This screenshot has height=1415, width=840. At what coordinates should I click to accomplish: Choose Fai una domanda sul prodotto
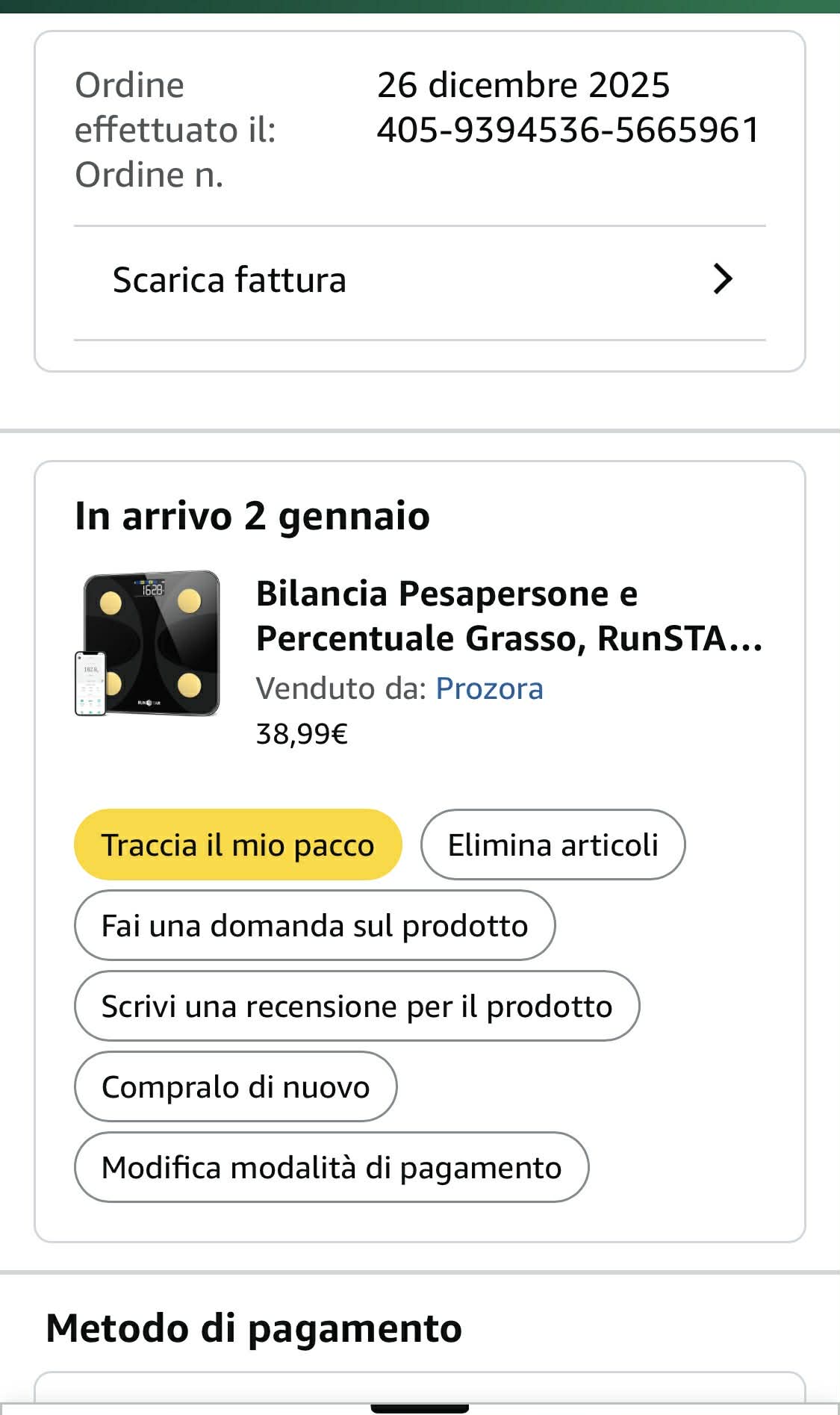tap(314, 926)
